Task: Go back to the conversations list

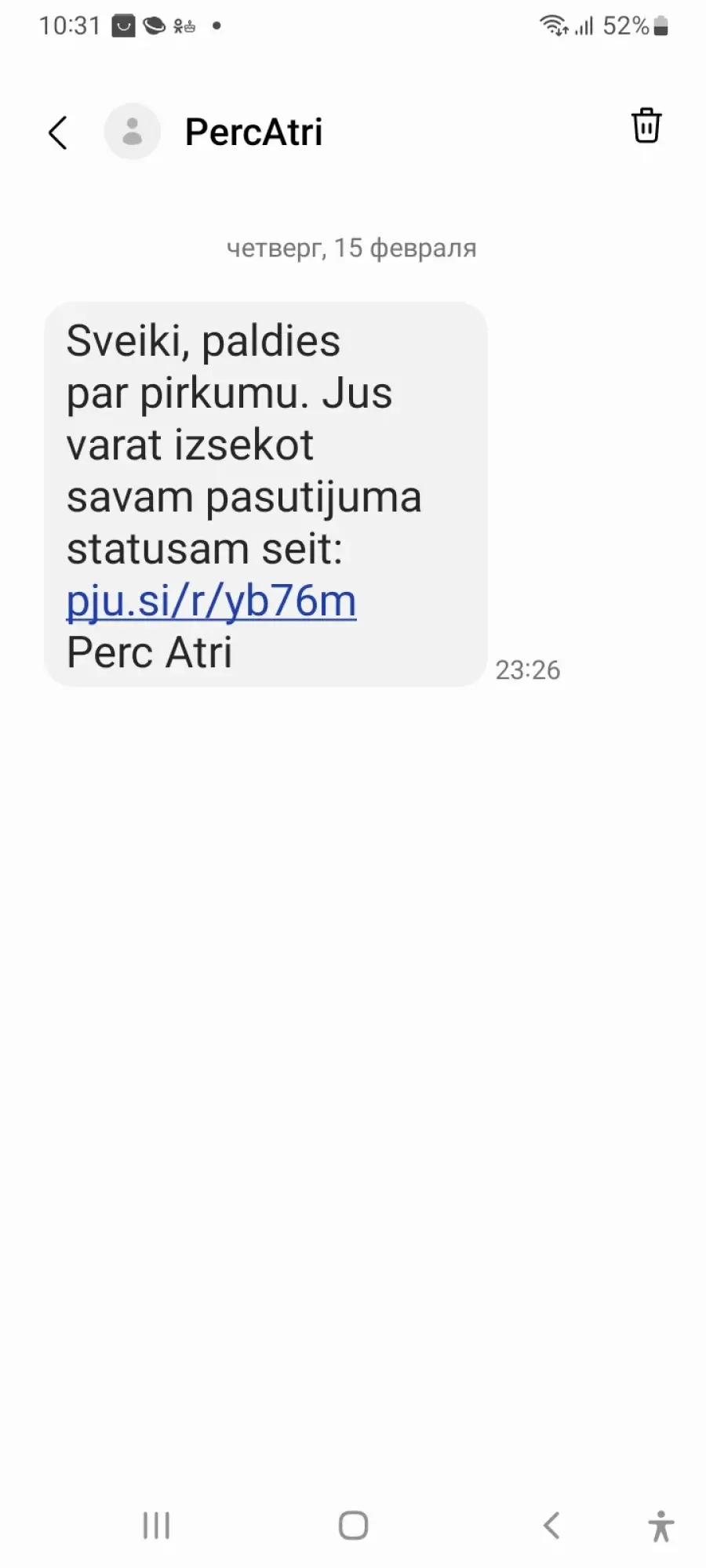Action: tap(58, 132)
